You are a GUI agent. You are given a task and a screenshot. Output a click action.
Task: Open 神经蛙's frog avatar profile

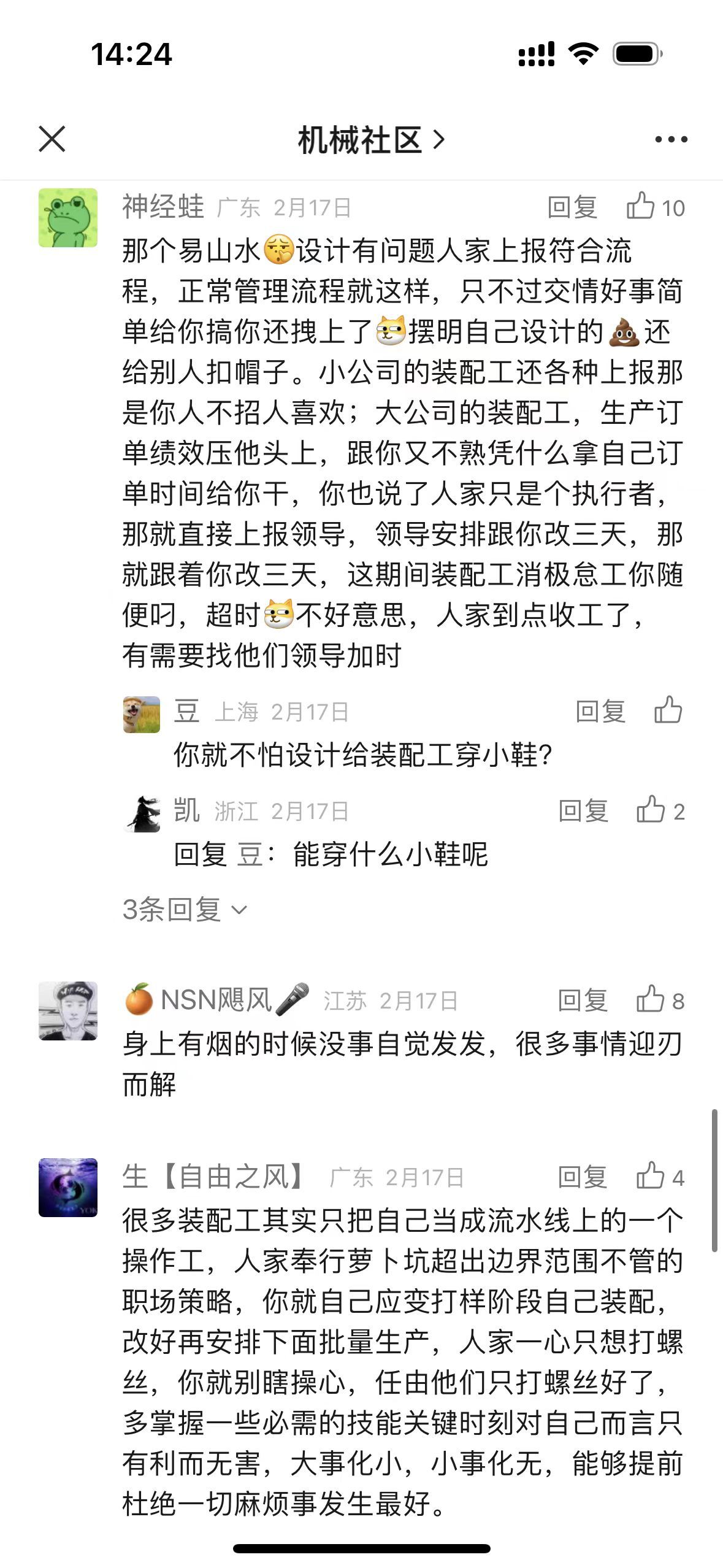point(68,218)
